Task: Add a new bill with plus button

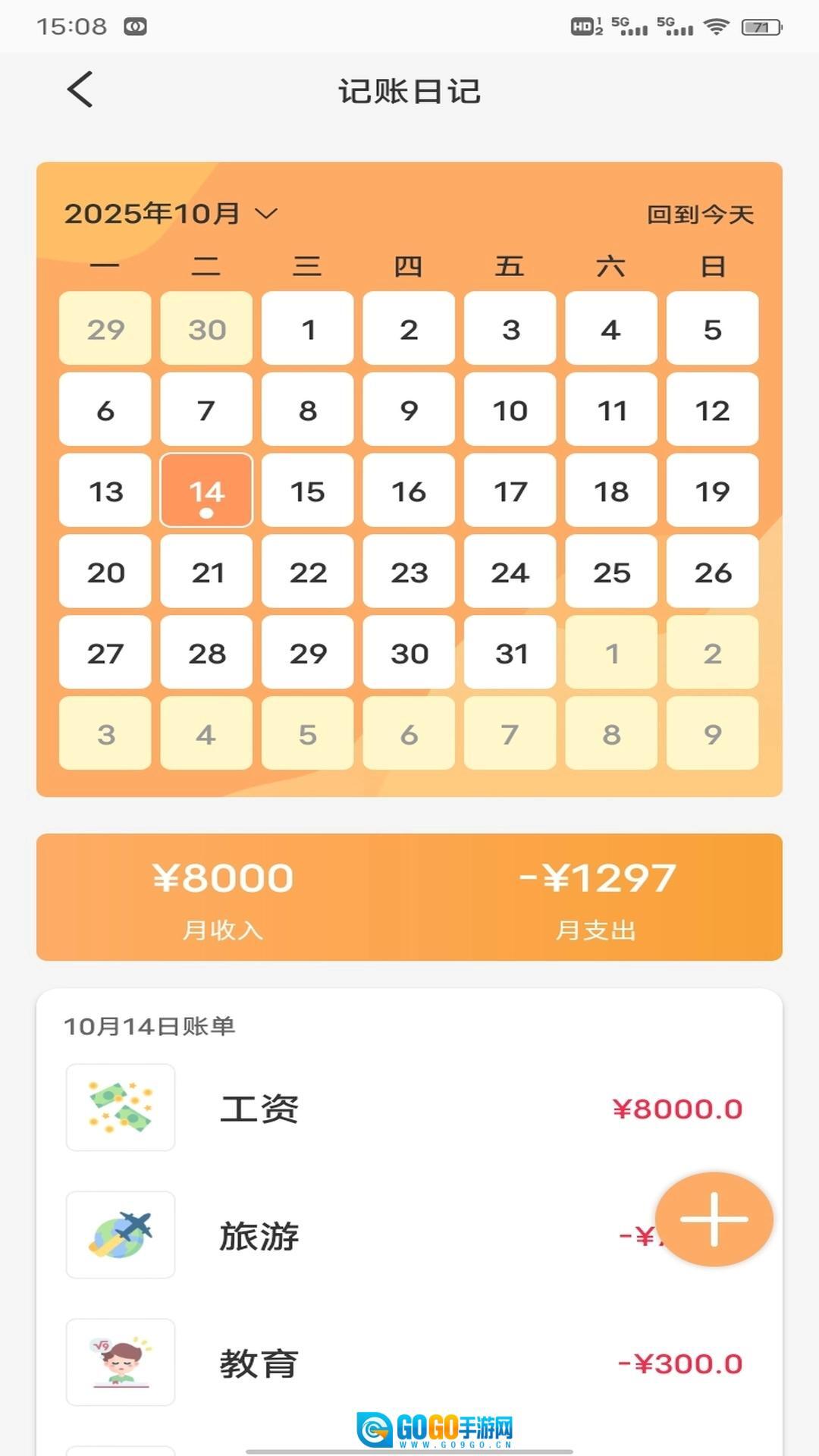Action: click(x=714, y=1219)
